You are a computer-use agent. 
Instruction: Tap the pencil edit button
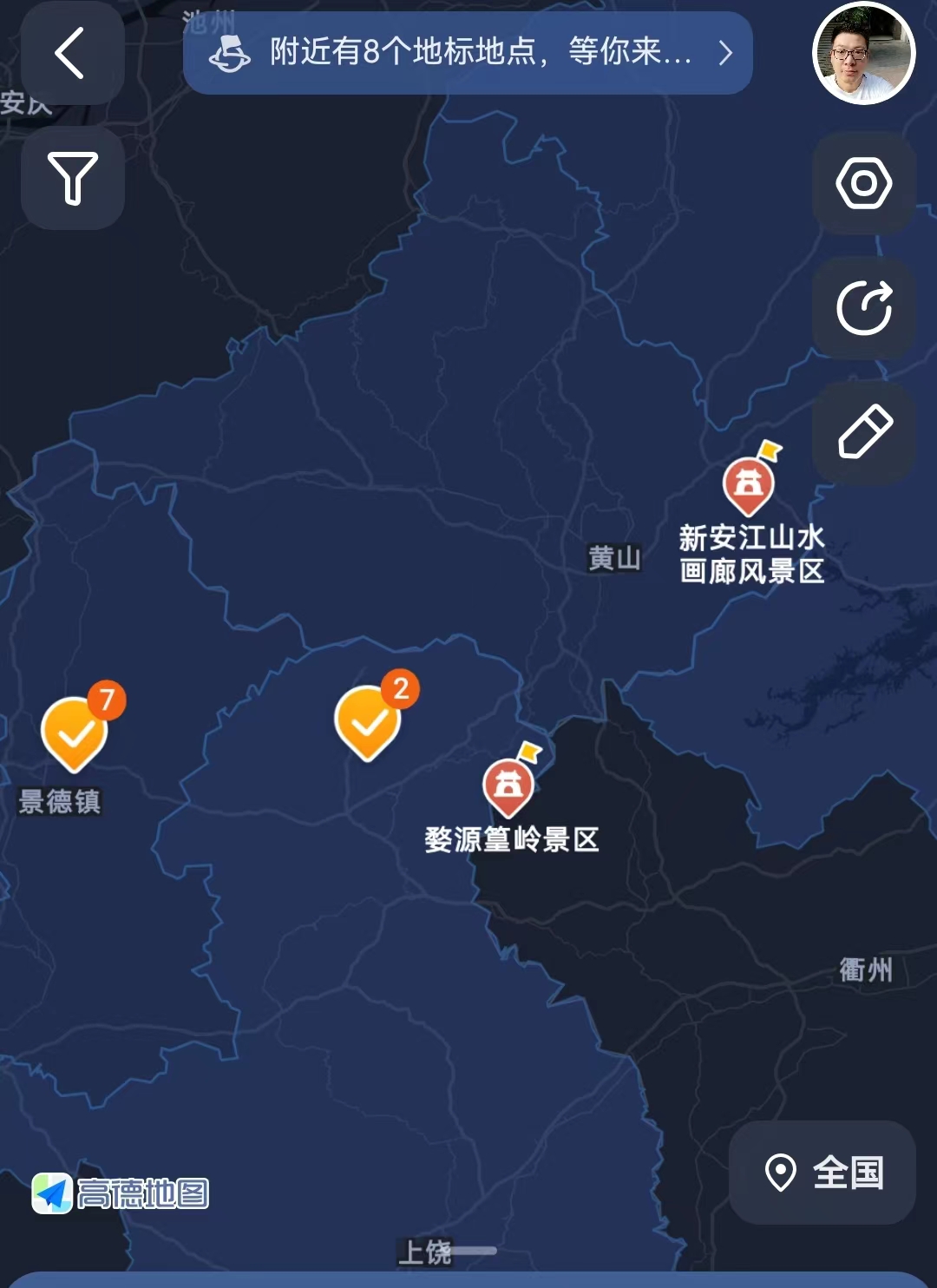(x=863, y=431)
